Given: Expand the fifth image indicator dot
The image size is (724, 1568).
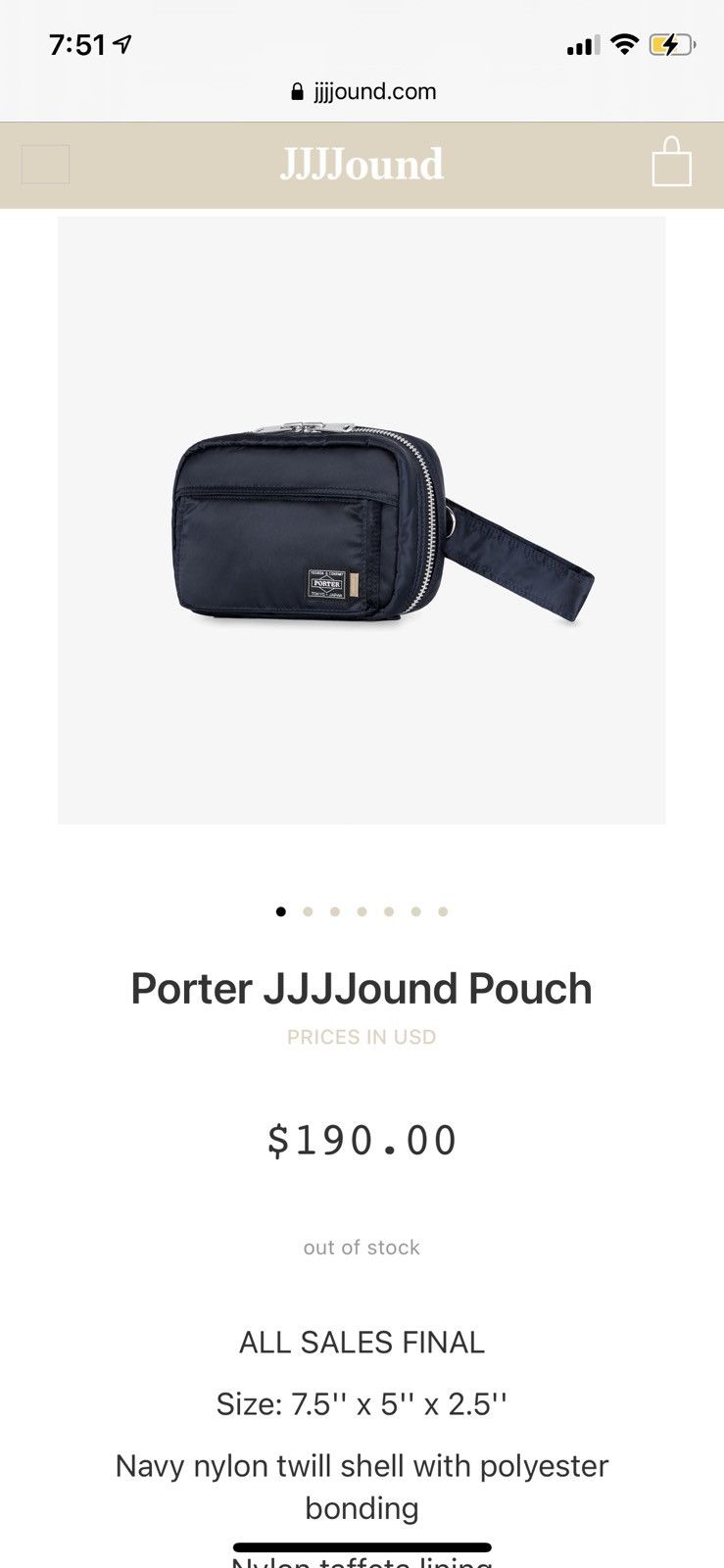Looking at the screenshot, I should click(x=387, y=911).
